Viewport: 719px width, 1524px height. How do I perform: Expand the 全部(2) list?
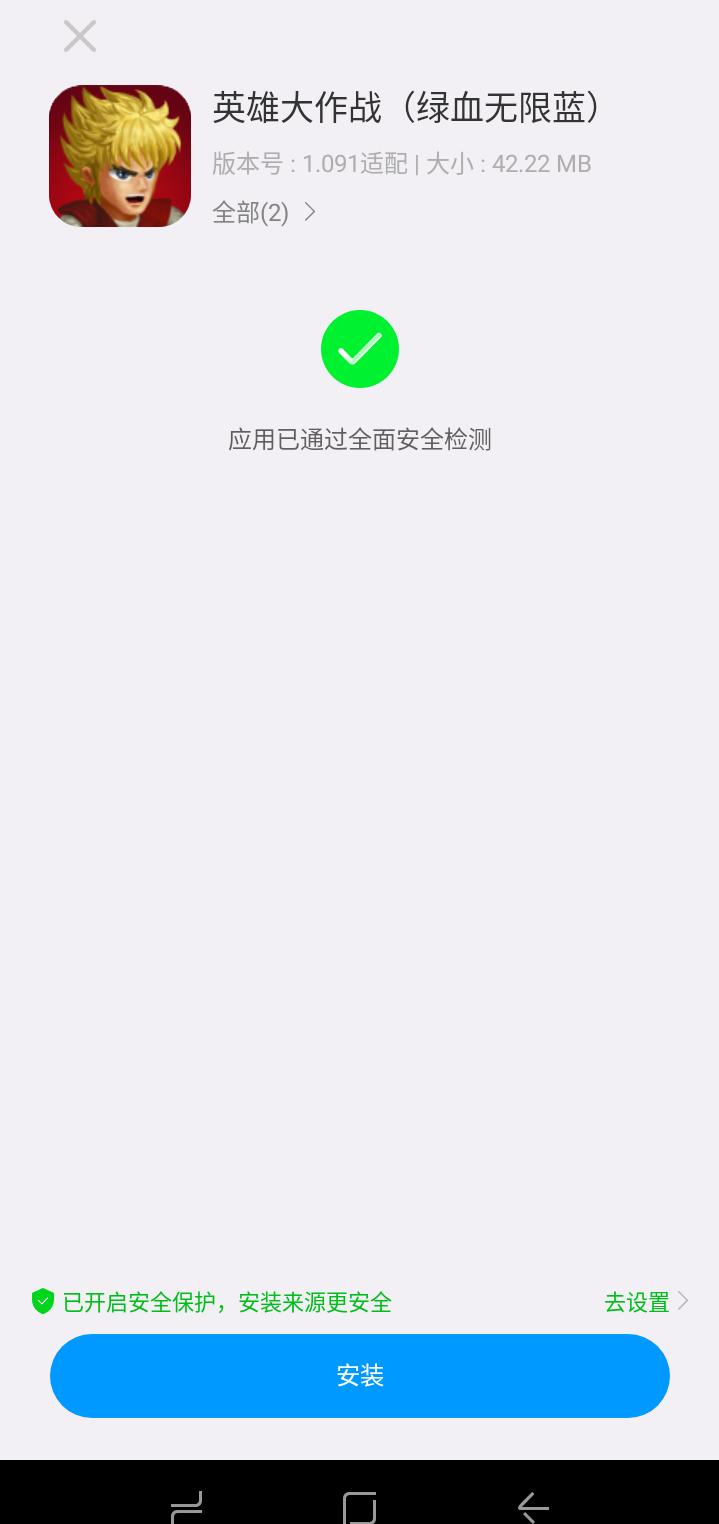click(x=264, y=212)
